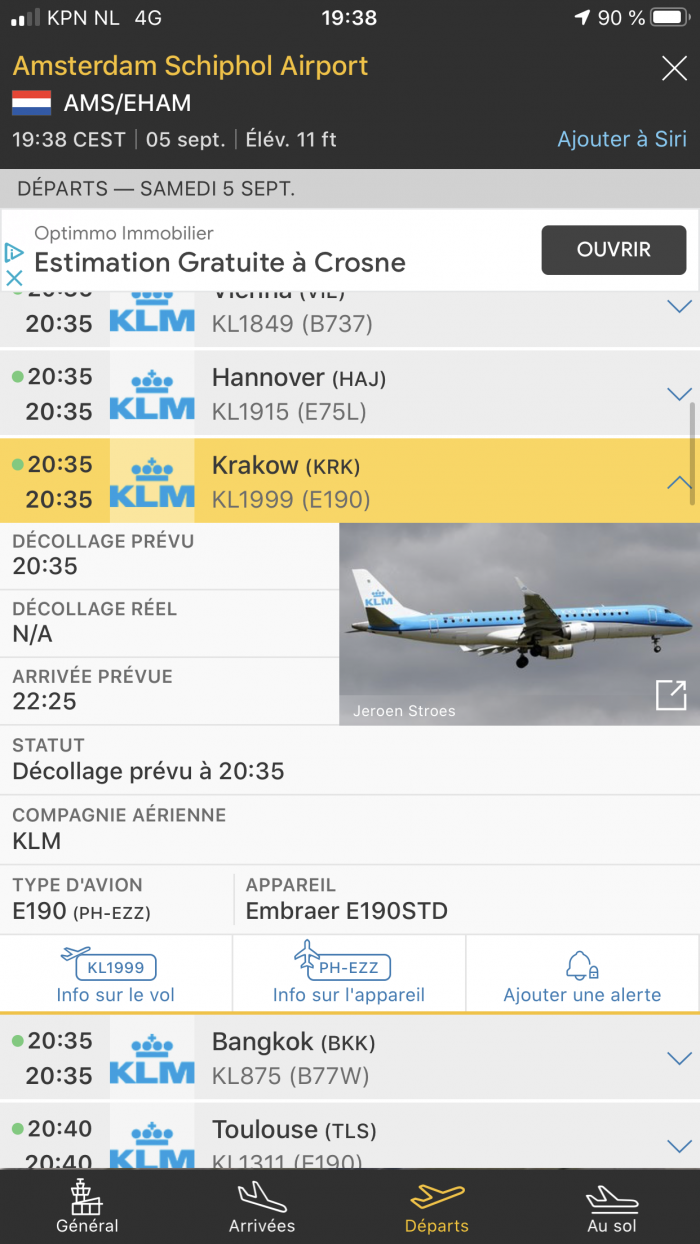Collapse the Krakow KL1999 flight details

pos(679,482)
